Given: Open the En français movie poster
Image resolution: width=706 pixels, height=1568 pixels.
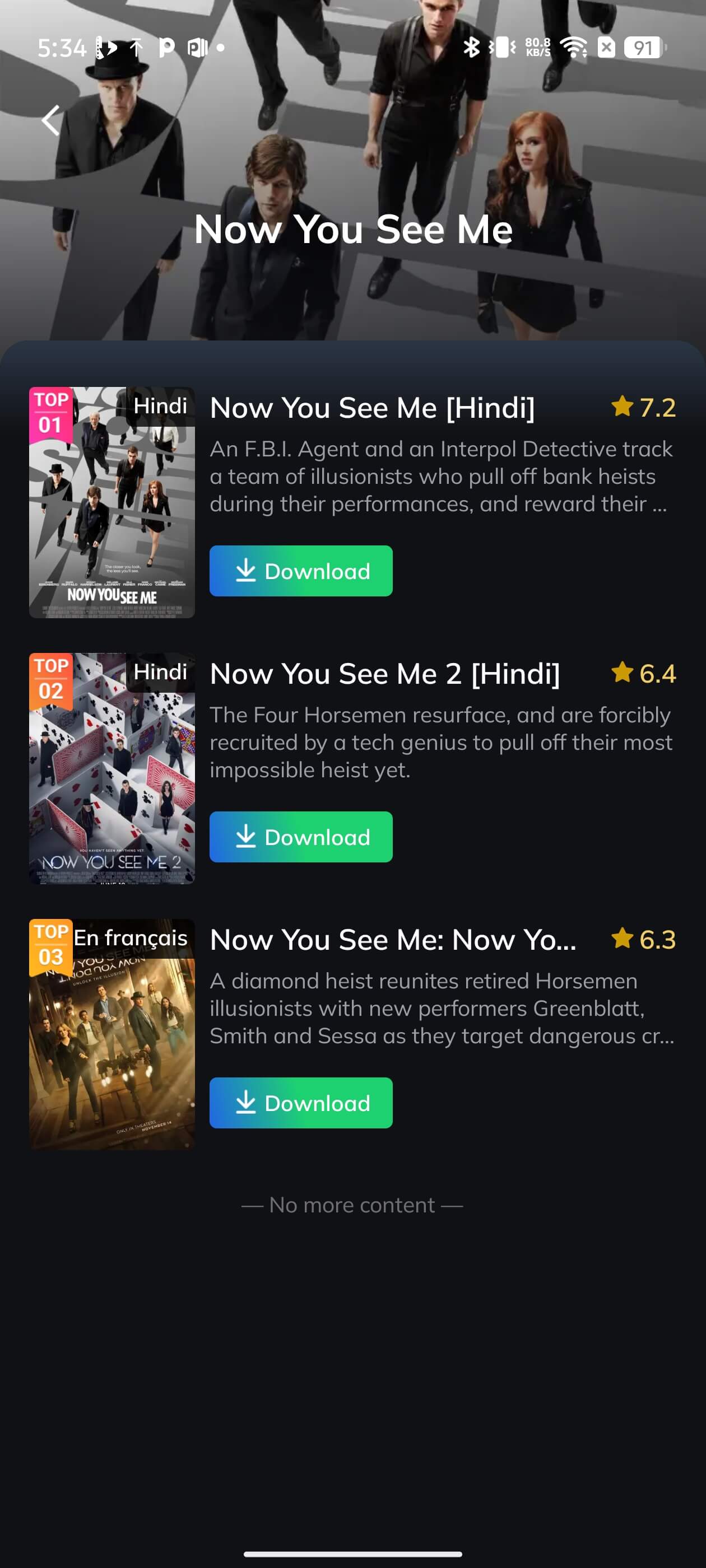Looking at the screenshot, I should click(112, 1035).
